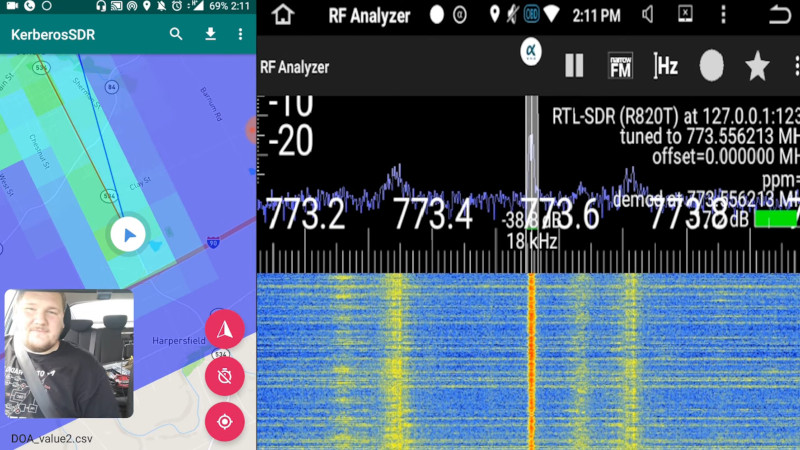Open the KerberosSDR overflow menu
800x450 pixels.
[x=240, y=34]
